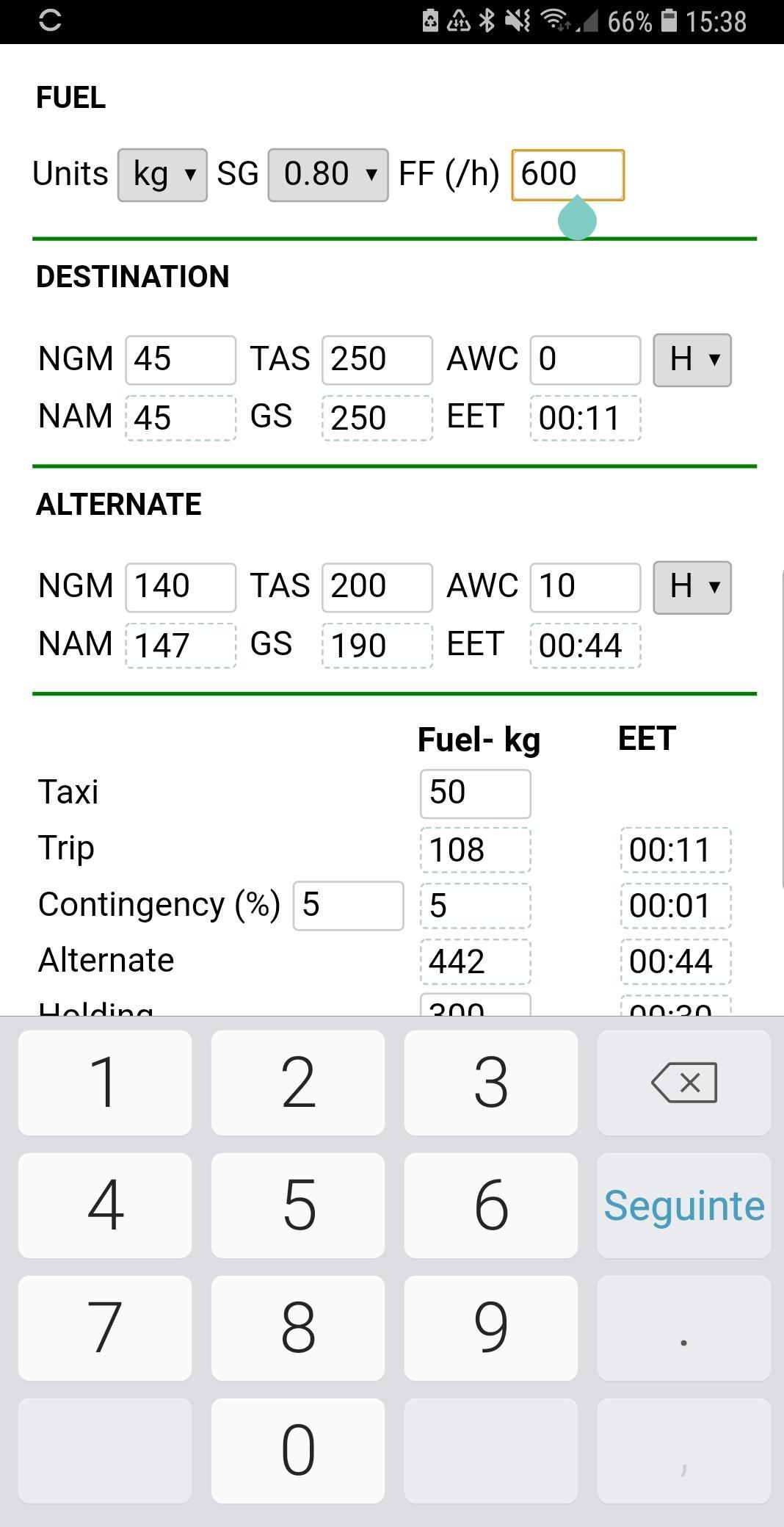Open the Alternate wind H dropdown
The width and height of the screenshot is (784, 1527).
[692, 588]
